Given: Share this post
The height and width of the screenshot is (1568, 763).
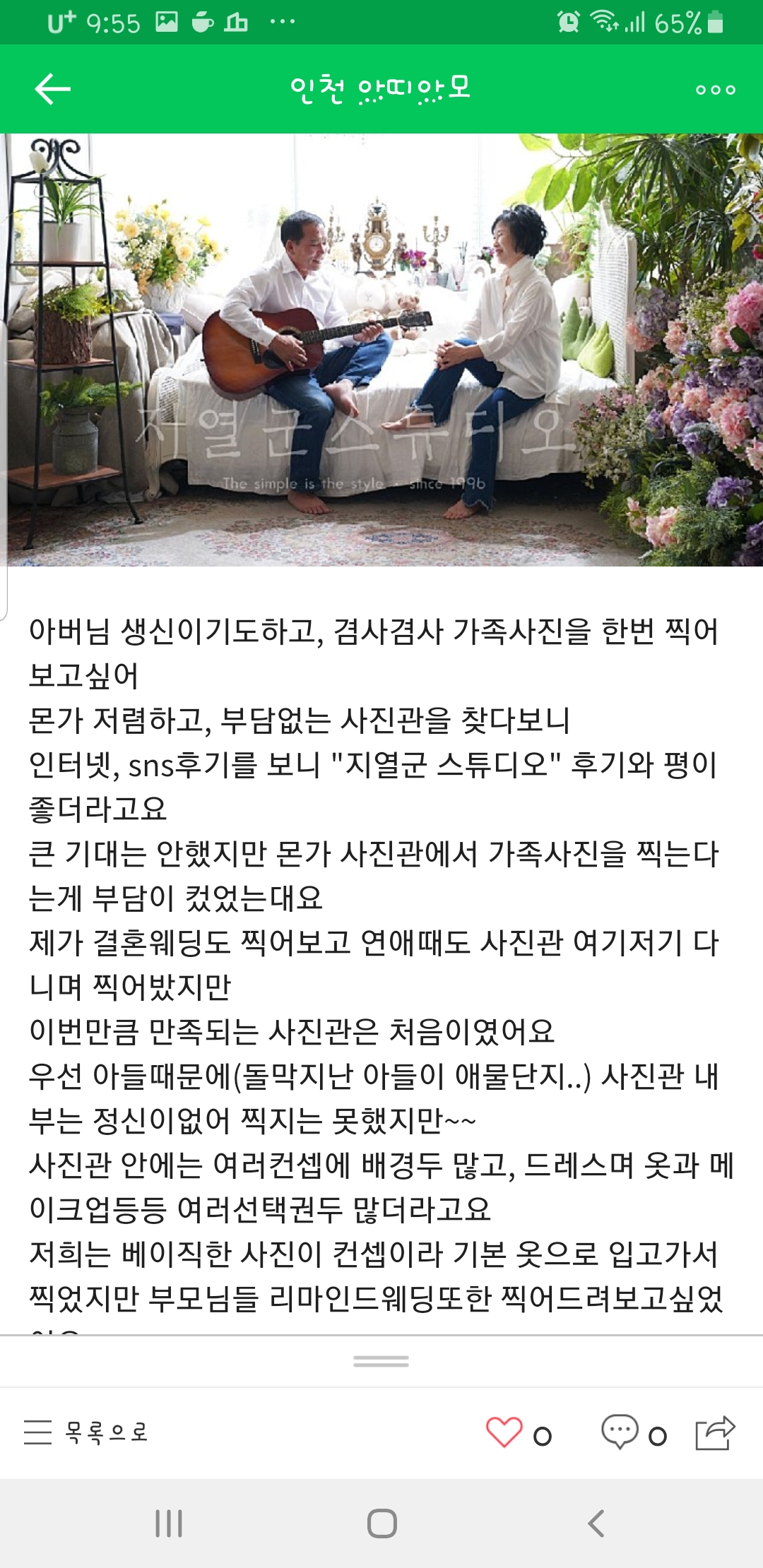Looking at the screenshot, I should (715, 1432).
